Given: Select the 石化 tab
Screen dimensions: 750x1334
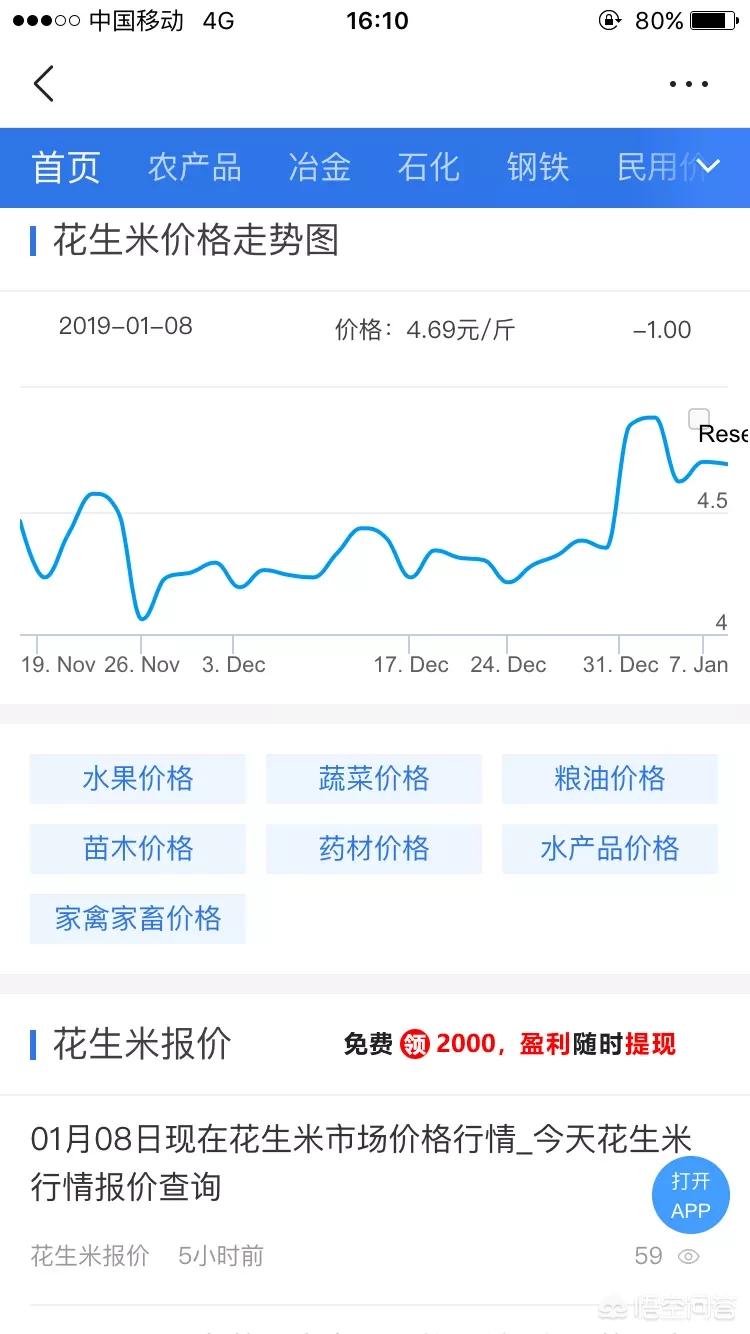Looking at the screenshot, I should coord(429,167).
